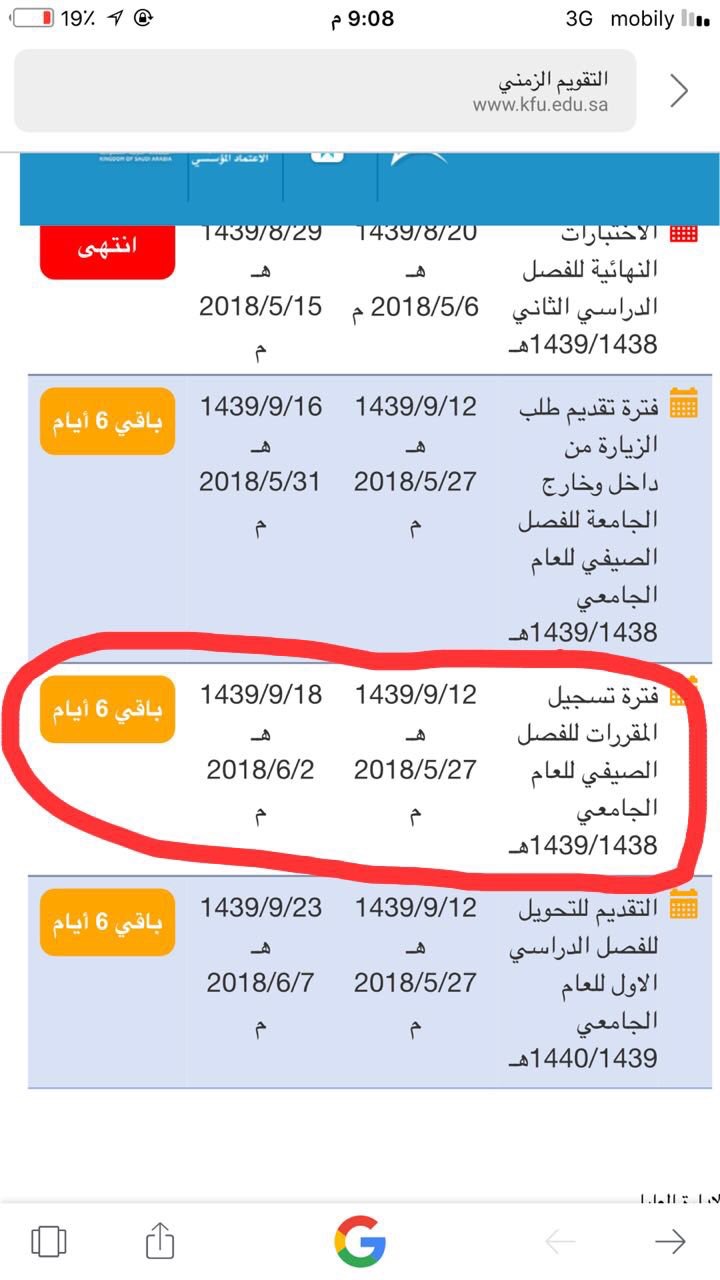Open the tabs view icon
The image size is (720, 1280).
point(49,1241)
